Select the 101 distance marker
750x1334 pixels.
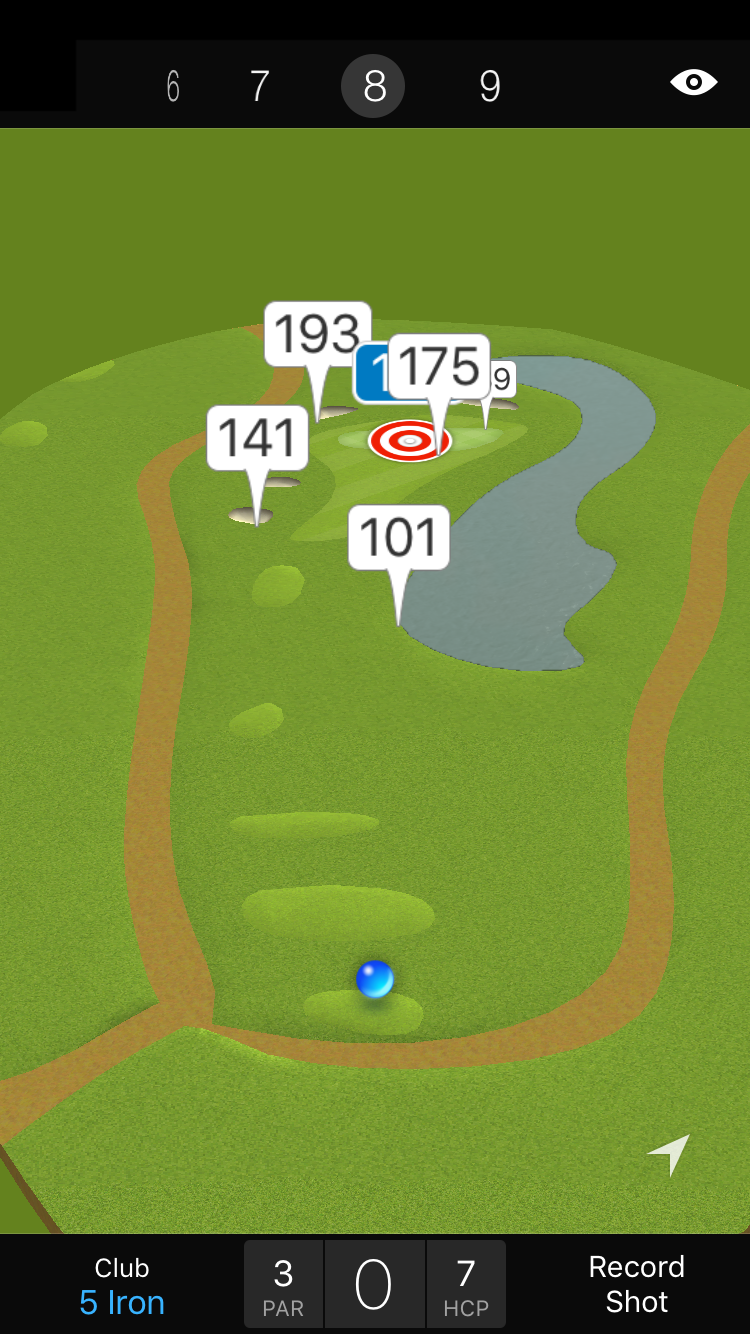point(398,538)
